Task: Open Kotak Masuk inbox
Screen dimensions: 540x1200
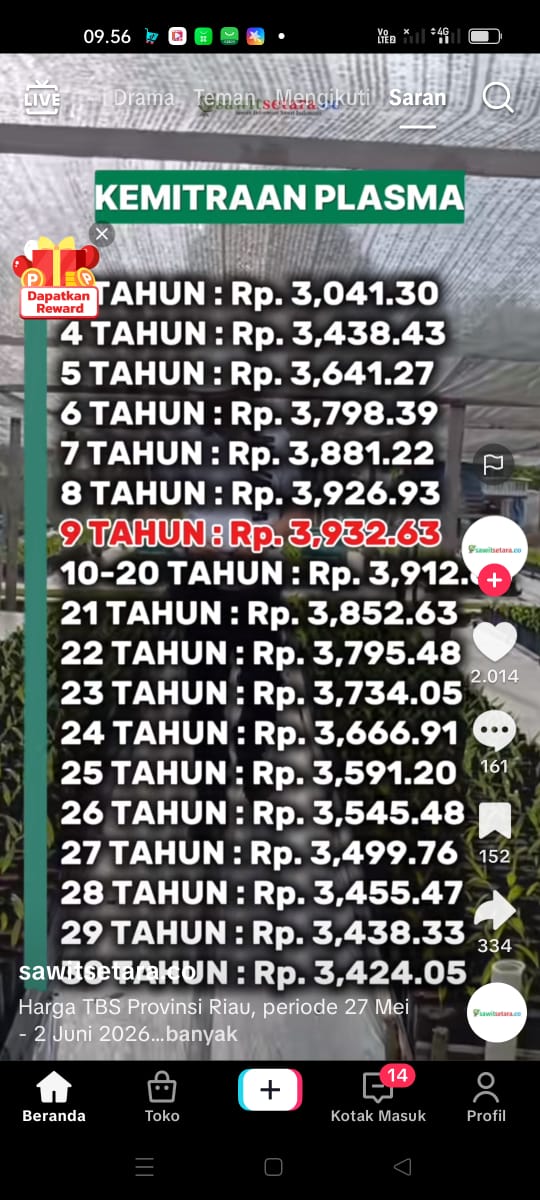Action: click(378, 1098)
